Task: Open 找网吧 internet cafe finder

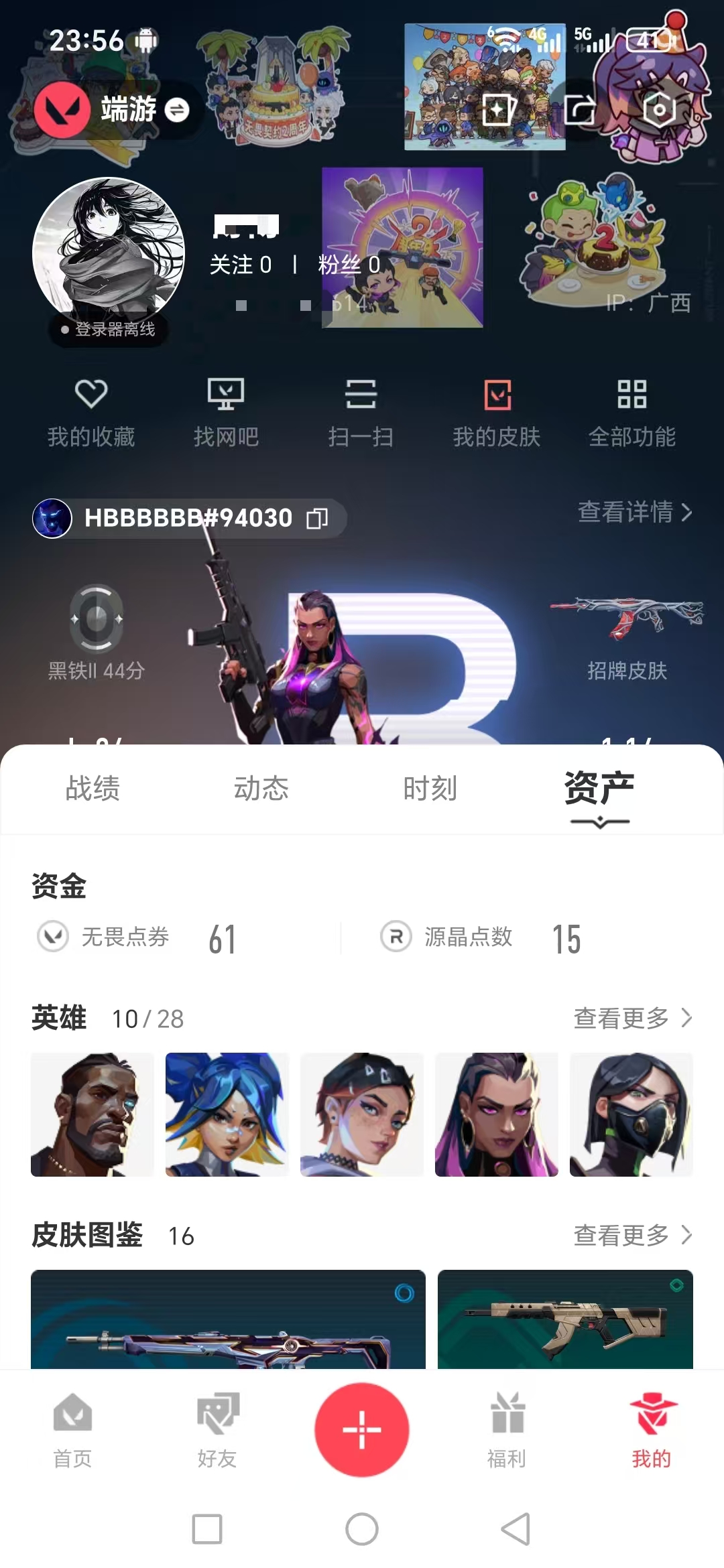Action: coord(227,412)
